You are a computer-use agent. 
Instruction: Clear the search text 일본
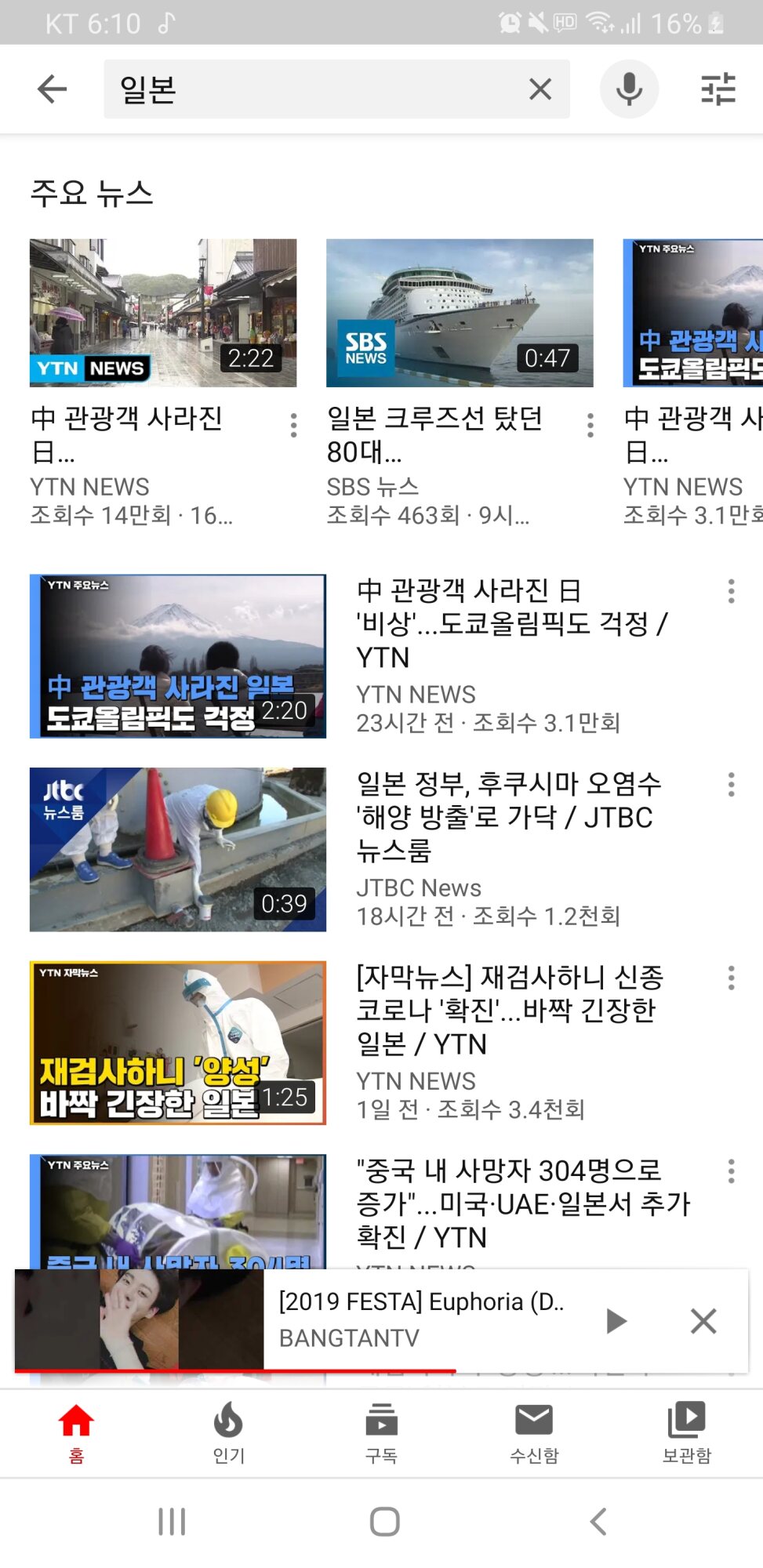[540, 89]
